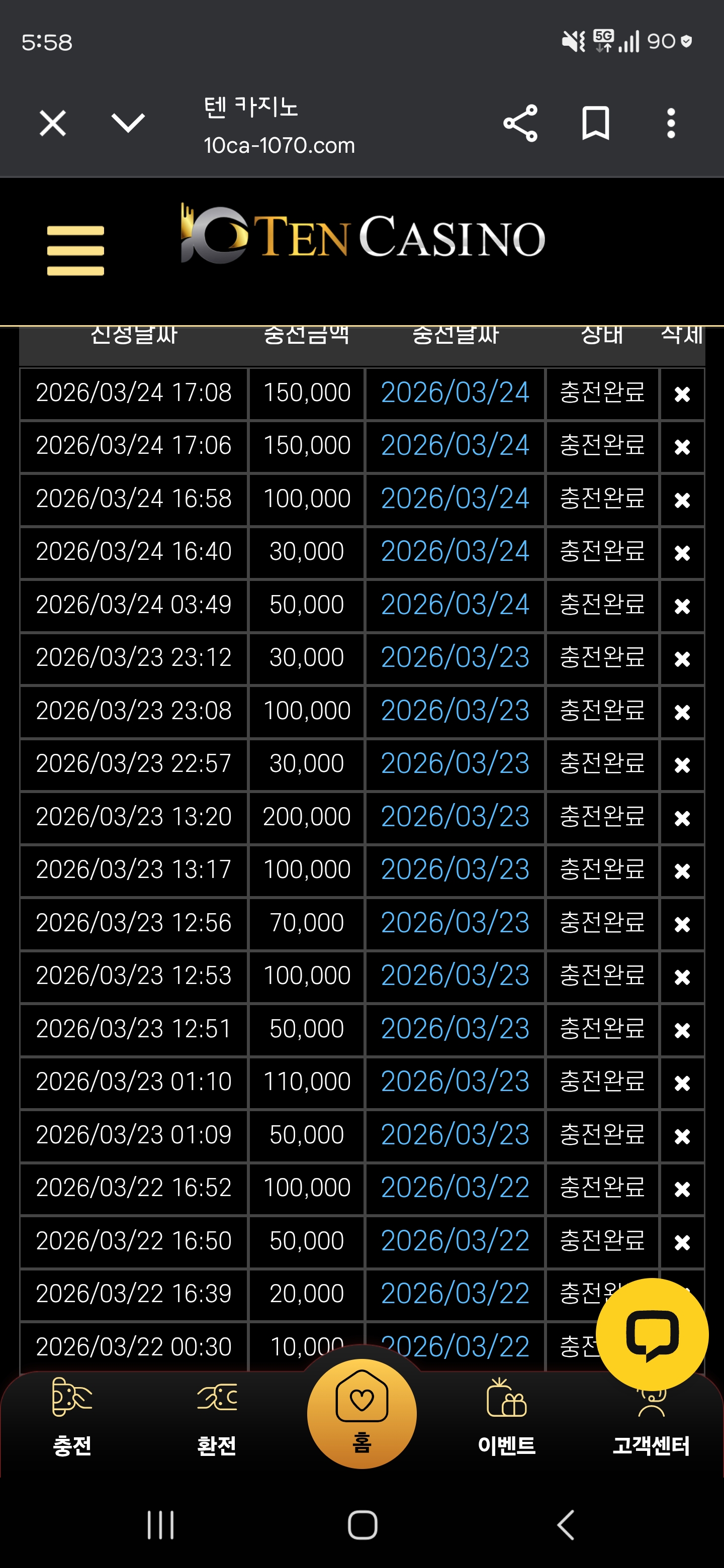
Task: Expand the browser's down-chevron menu
Action: tap(128, 124)
